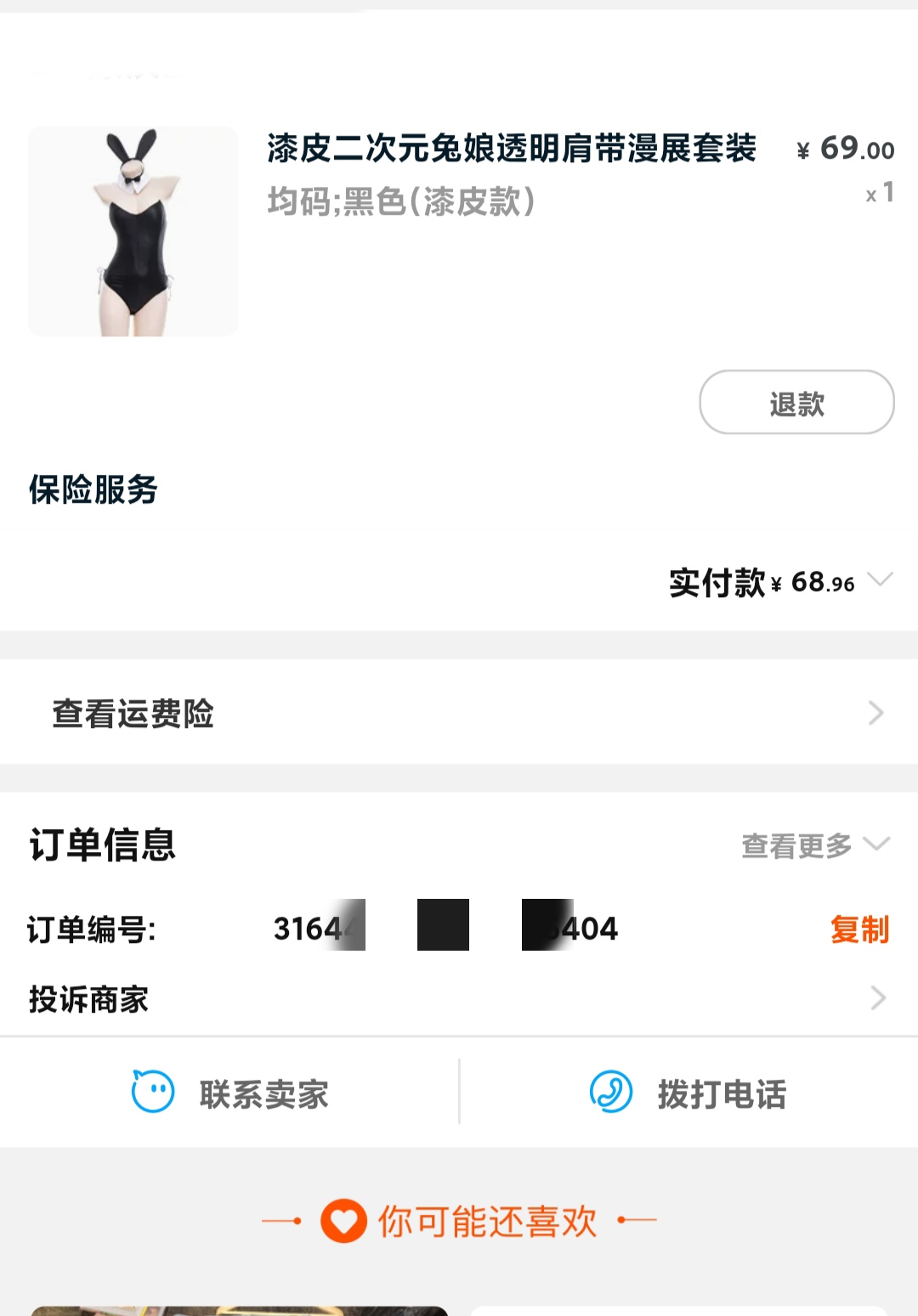Screen dimensions: 918x1316
Task: Open the 查看运费险 arrow indicator
Action: 876,713
